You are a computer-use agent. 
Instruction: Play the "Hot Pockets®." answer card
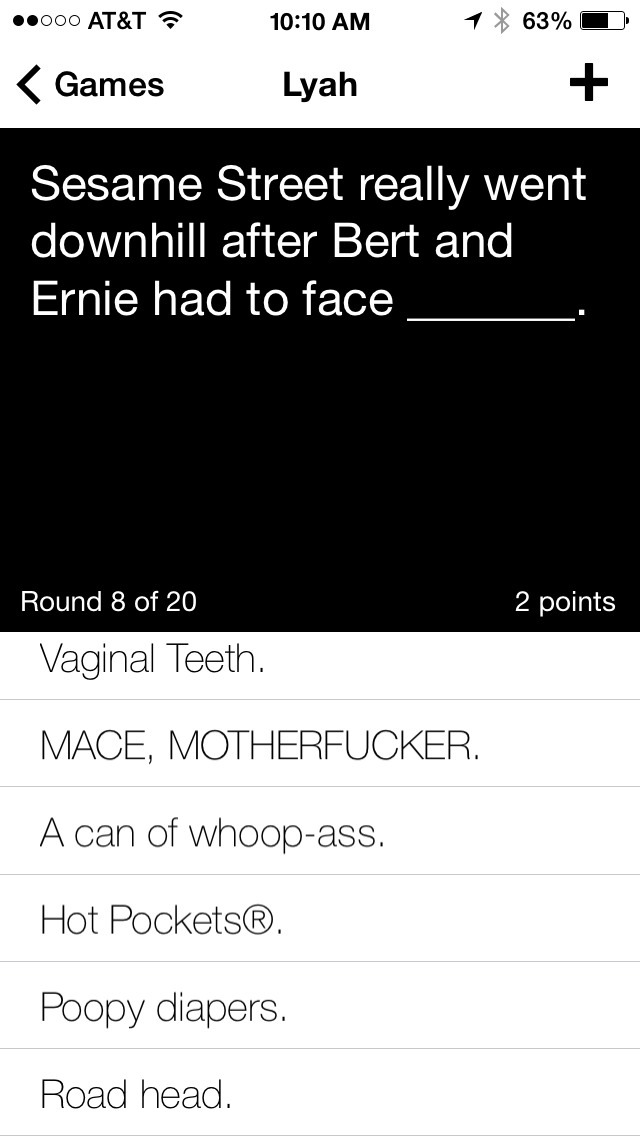pos(320,919)
